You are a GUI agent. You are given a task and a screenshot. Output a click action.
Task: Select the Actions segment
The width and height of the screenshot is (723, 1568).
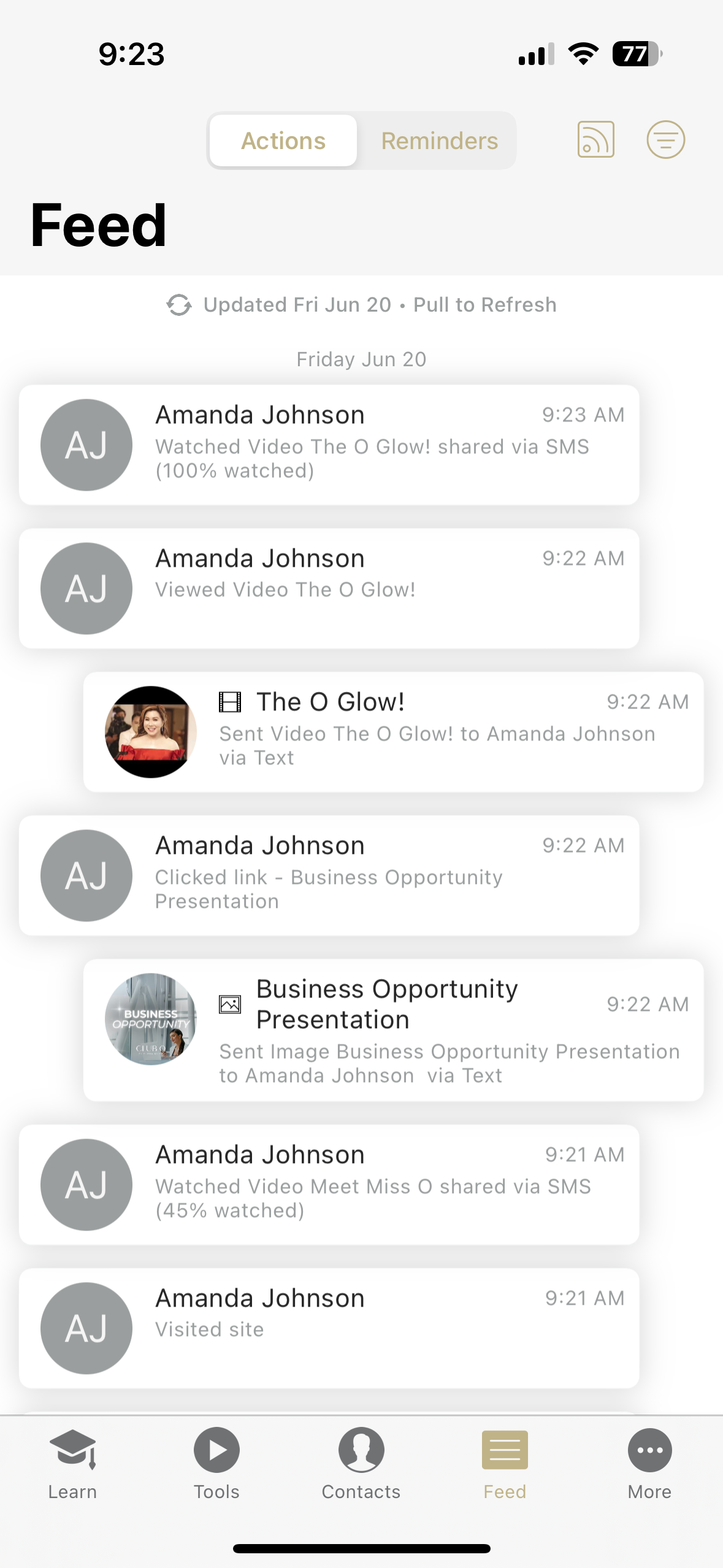[283, 140]
